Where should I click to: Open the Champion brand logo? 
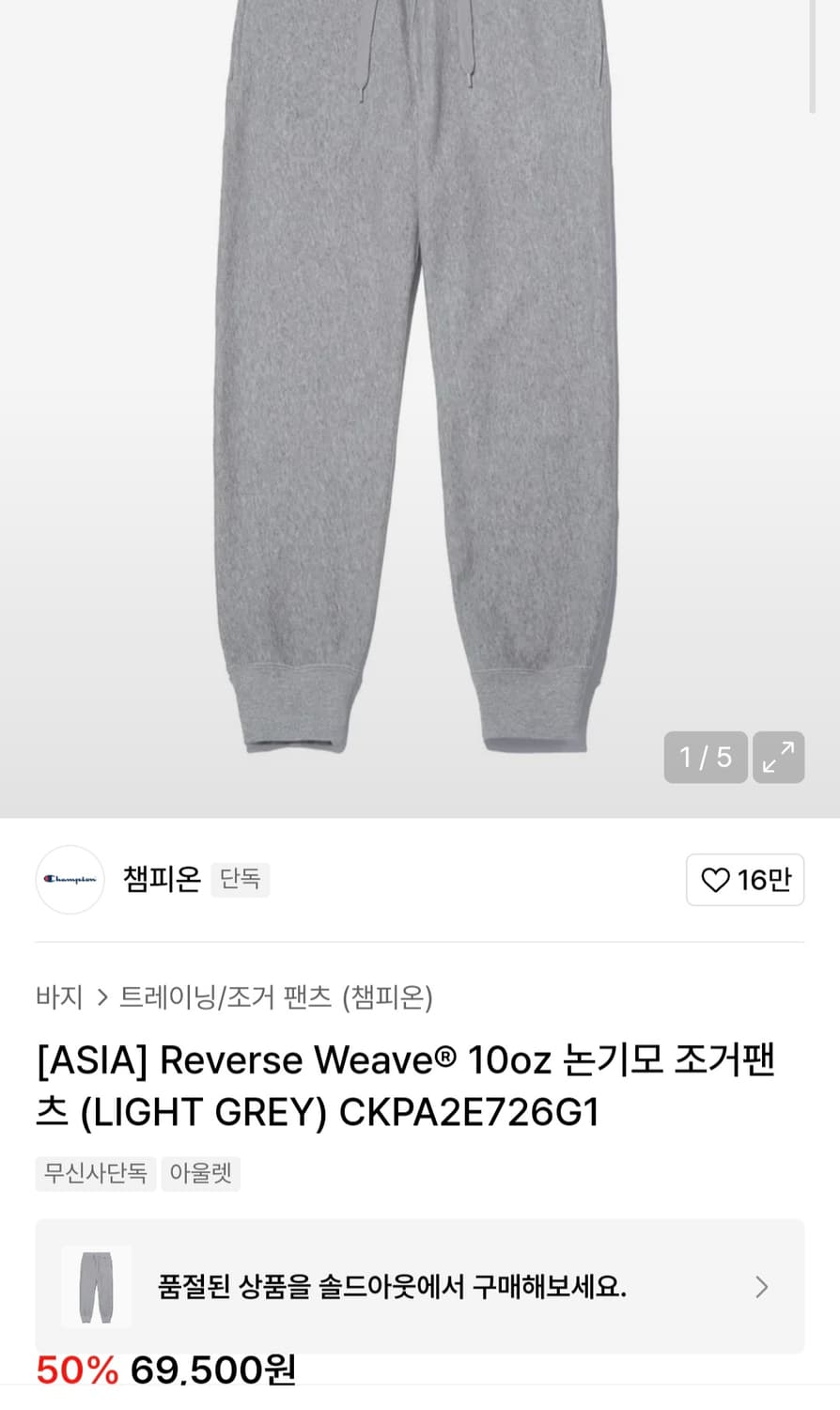[70, 879]
